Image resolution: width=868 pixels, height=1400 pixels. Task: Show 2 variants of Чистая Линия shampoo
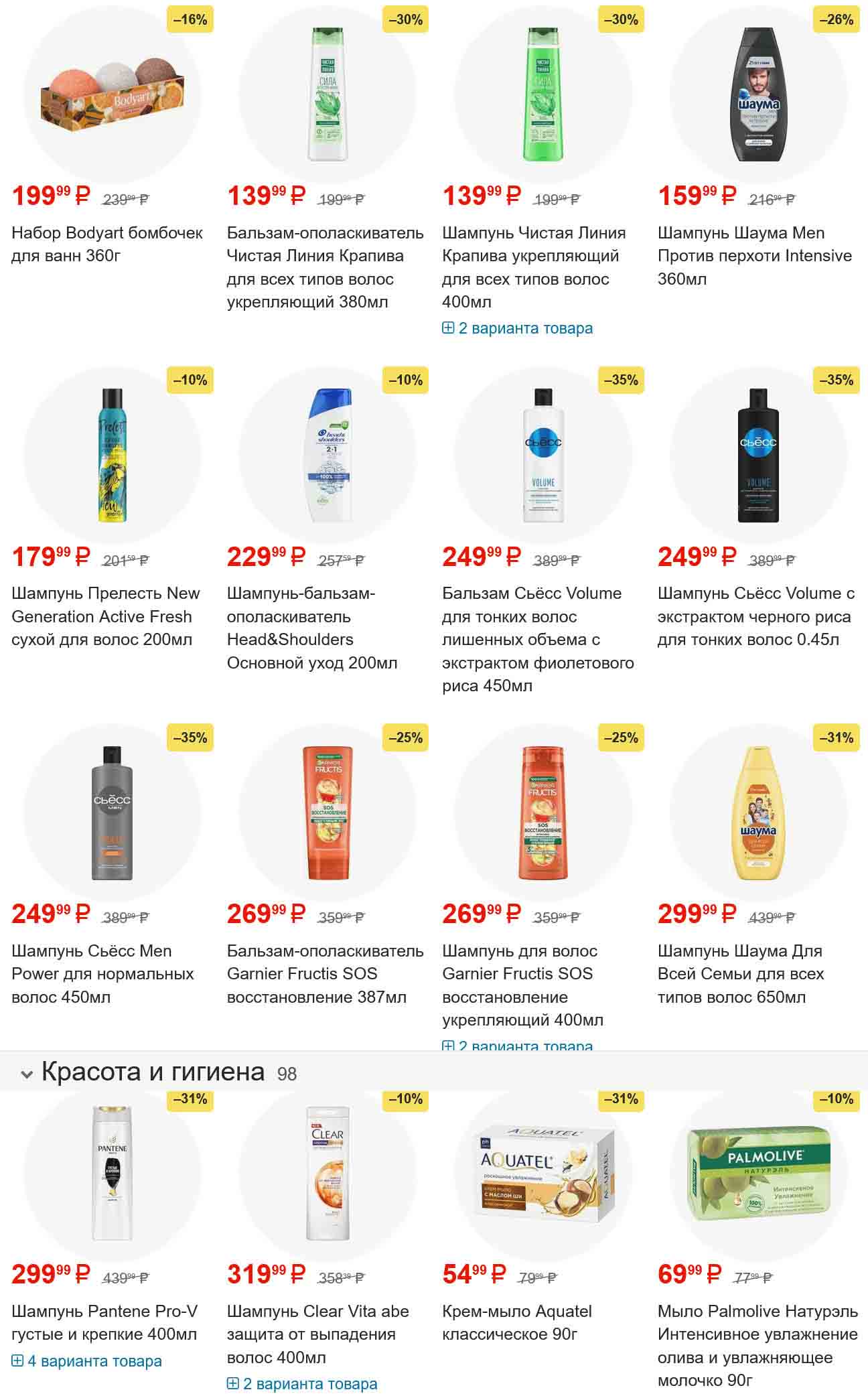[x=518, y=328]
